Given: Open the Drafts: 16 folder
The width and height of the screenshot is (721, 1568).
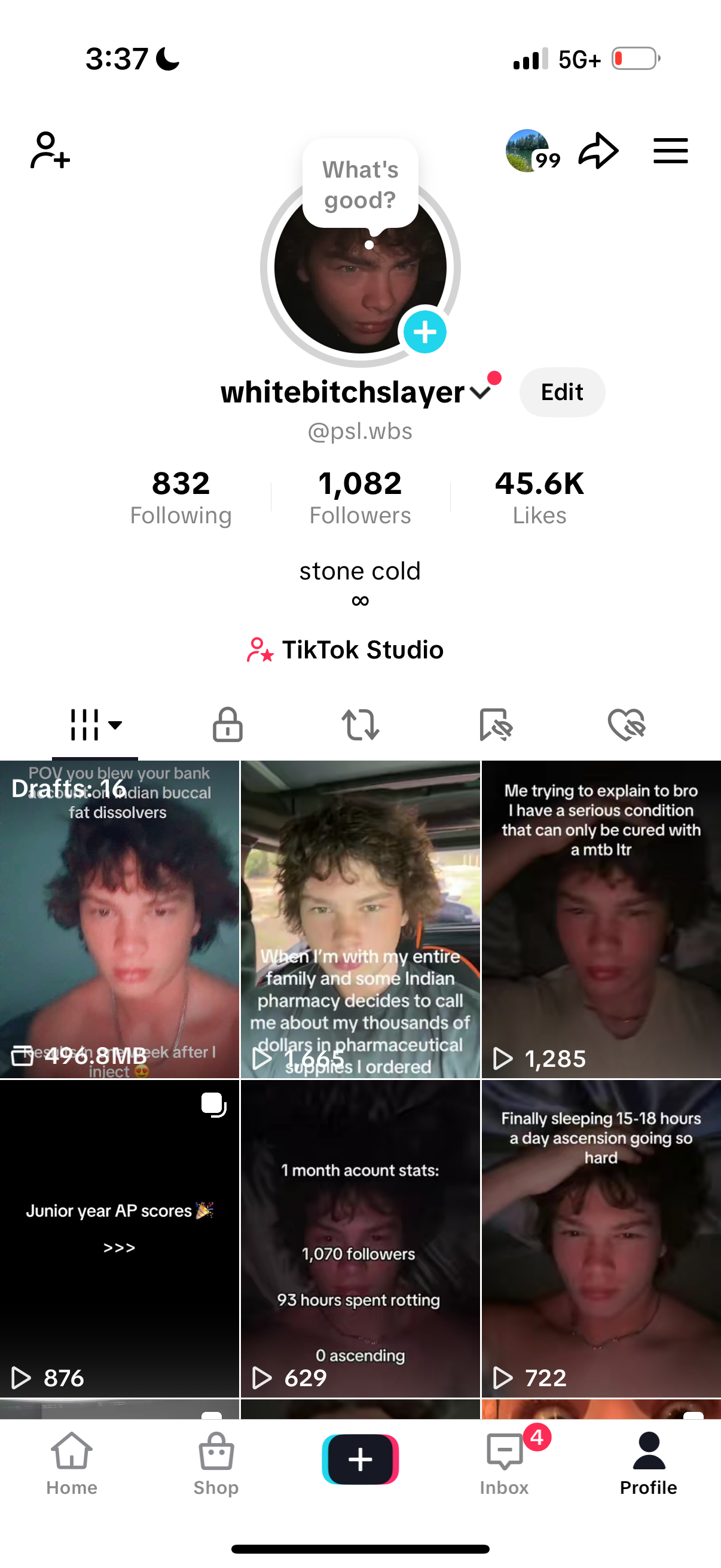Looking at the screenshot, I should pos(119,919).
